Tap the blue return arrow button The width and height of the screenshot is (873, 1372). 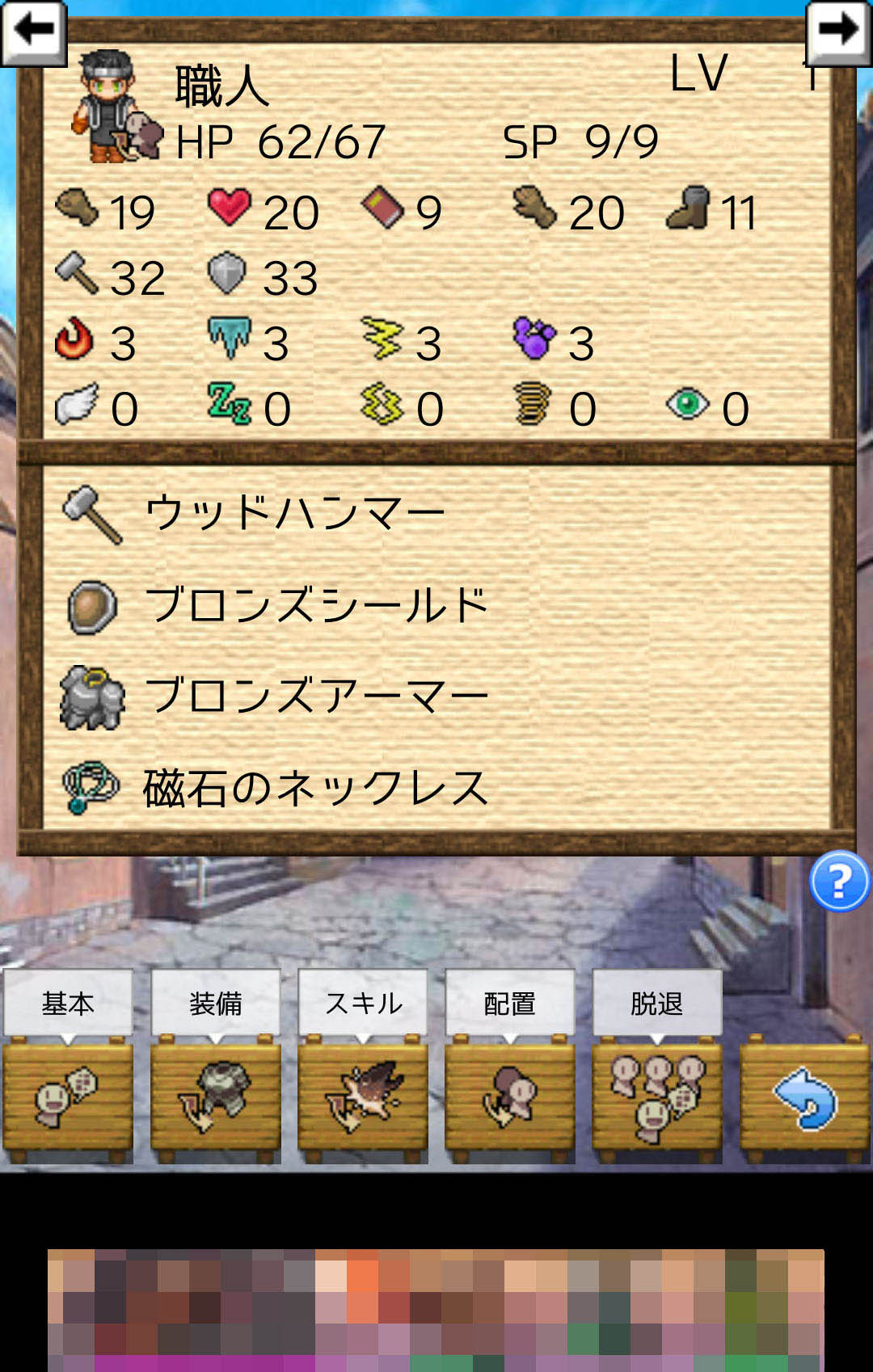click(804, 1097)
